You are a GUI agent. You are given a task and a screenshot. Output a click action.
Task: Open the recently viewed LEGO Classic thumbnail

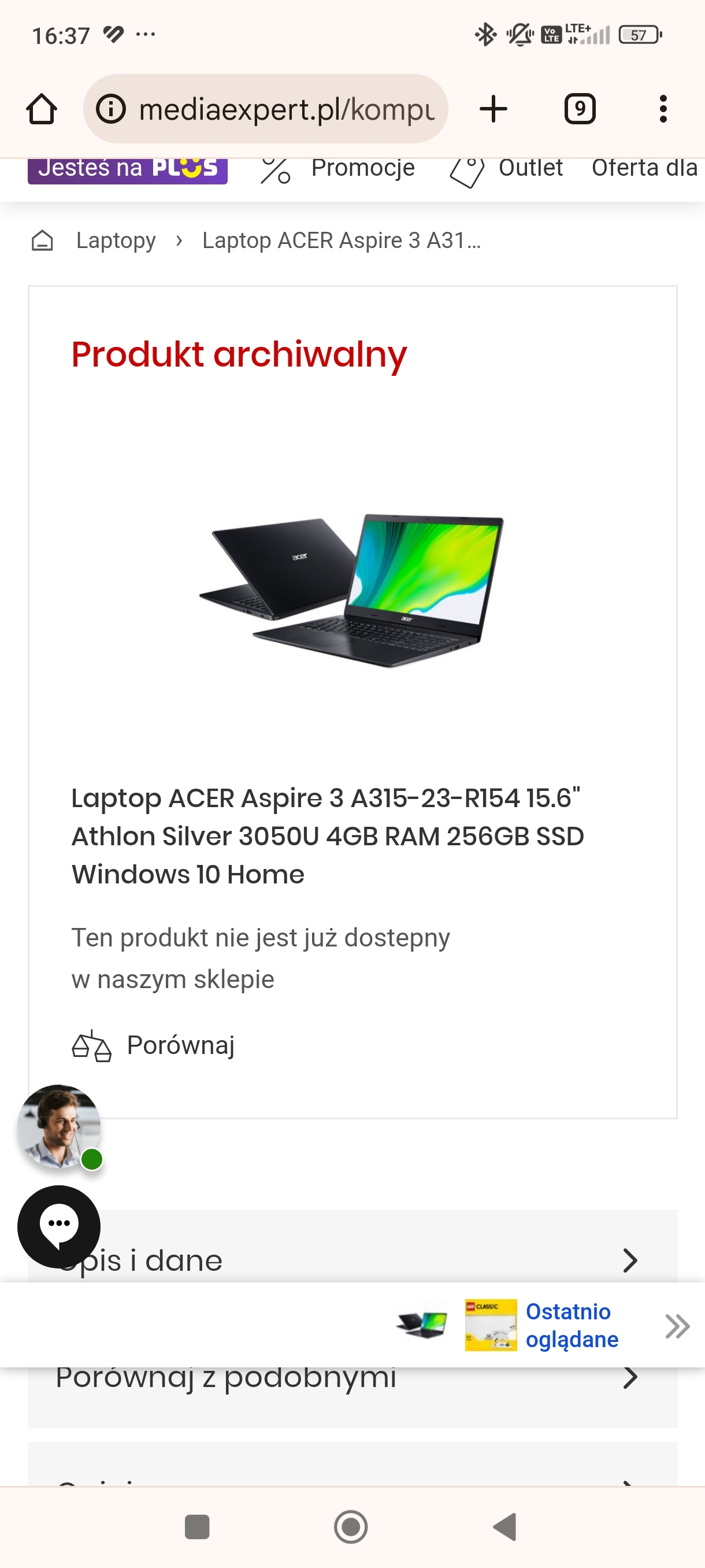click(490, 1325)
